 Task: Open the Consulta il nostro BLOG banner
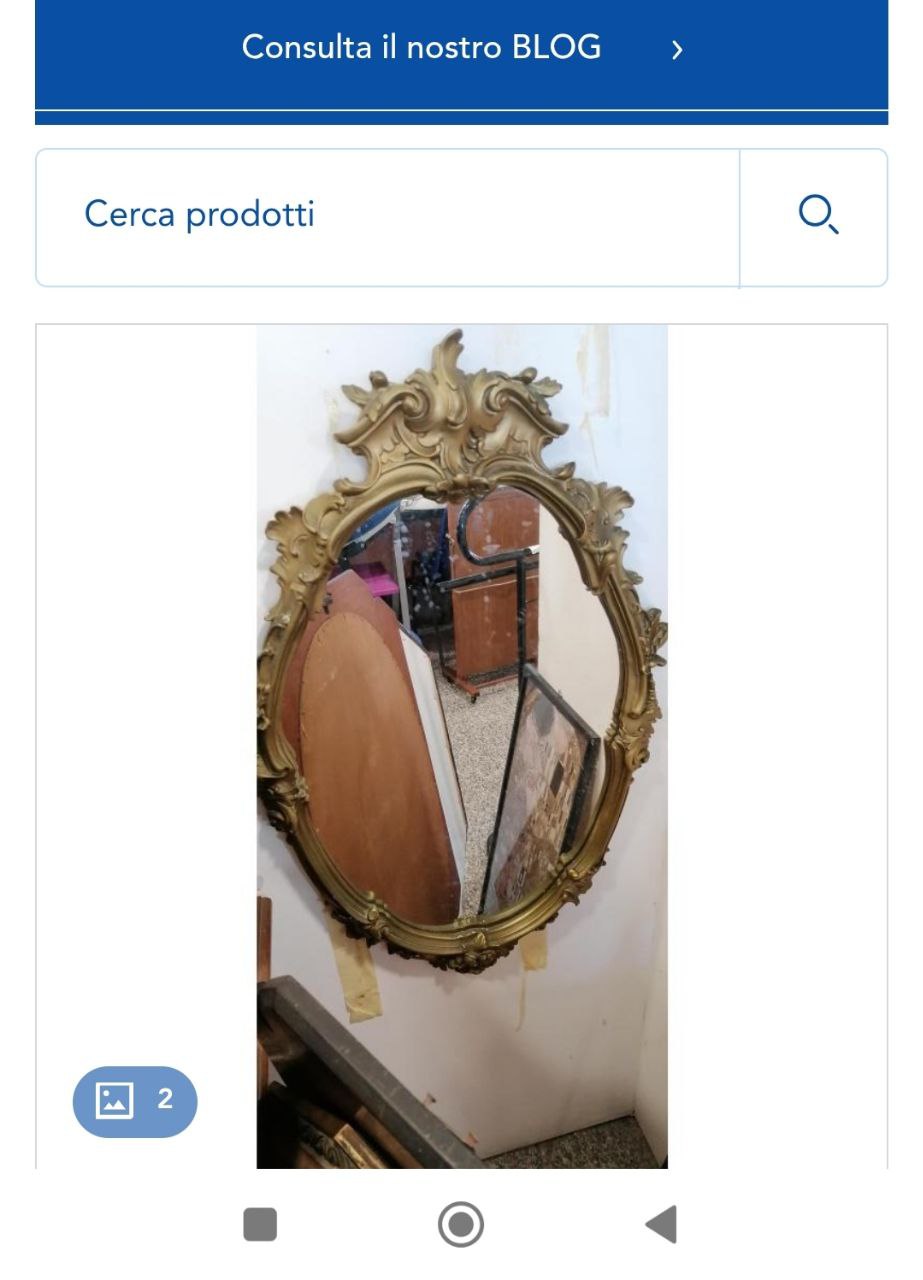tap(461, 49)
